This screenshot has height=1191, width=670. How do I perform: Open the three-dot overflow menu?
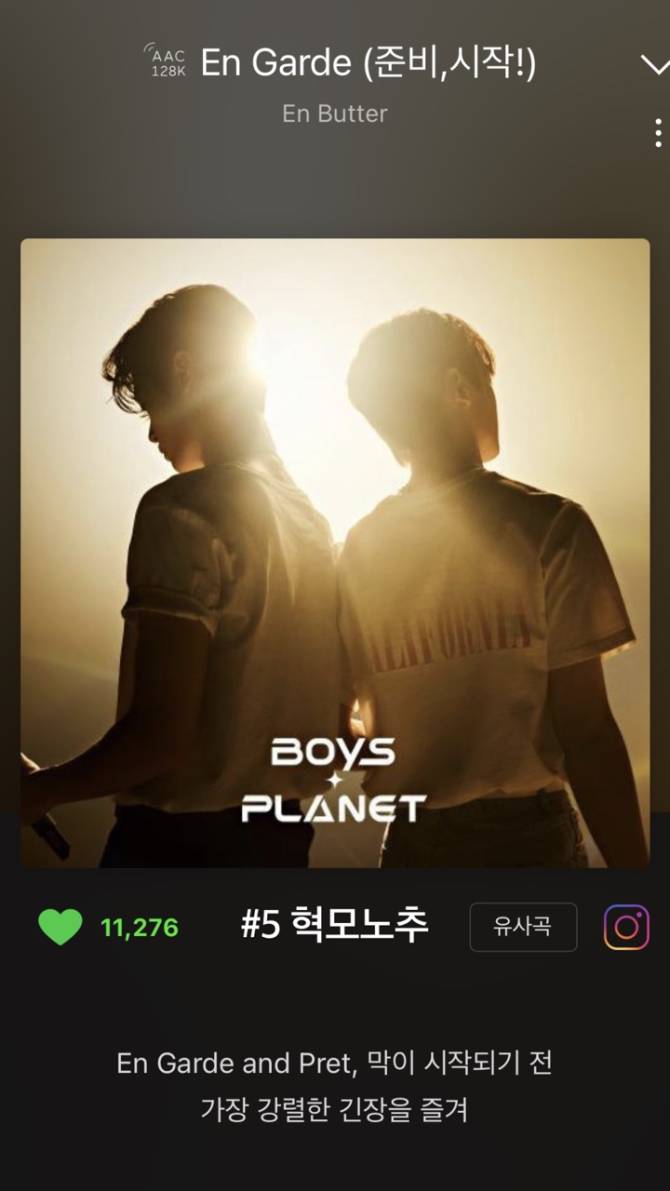tap(657, 133)
